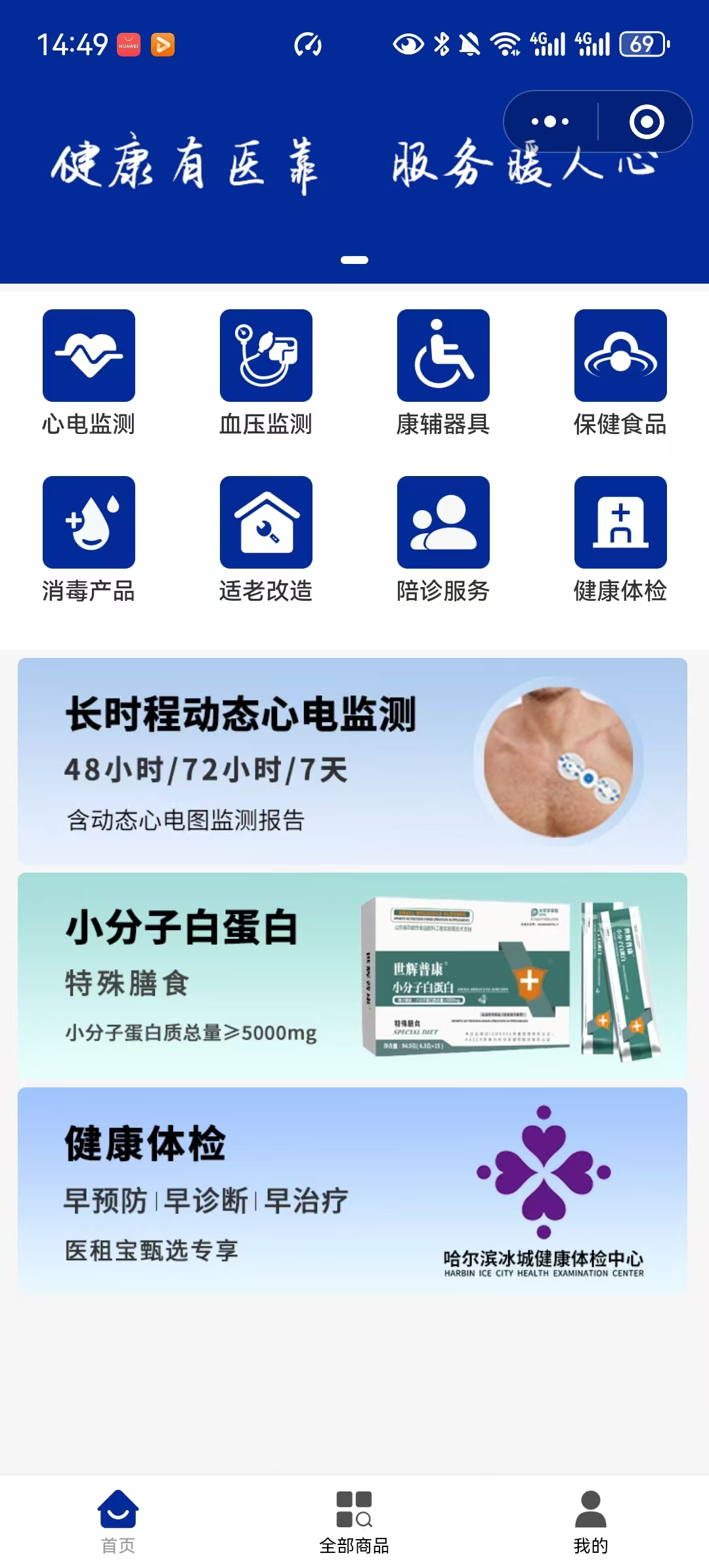The width and height of the screenshot is (709, 1568).
Task: Close the mini program via circle button
Action: point(647,122)
